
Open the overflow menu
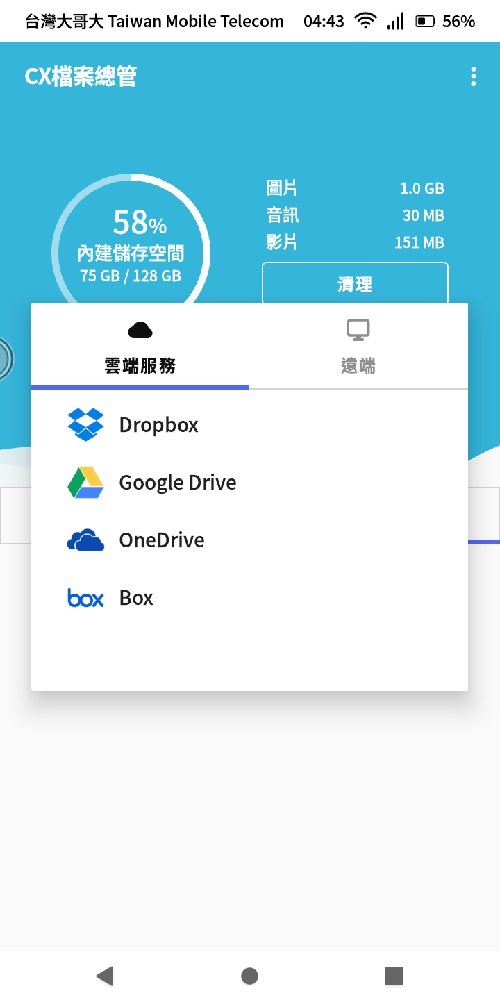pyautogui.click(x=473, y=77)
